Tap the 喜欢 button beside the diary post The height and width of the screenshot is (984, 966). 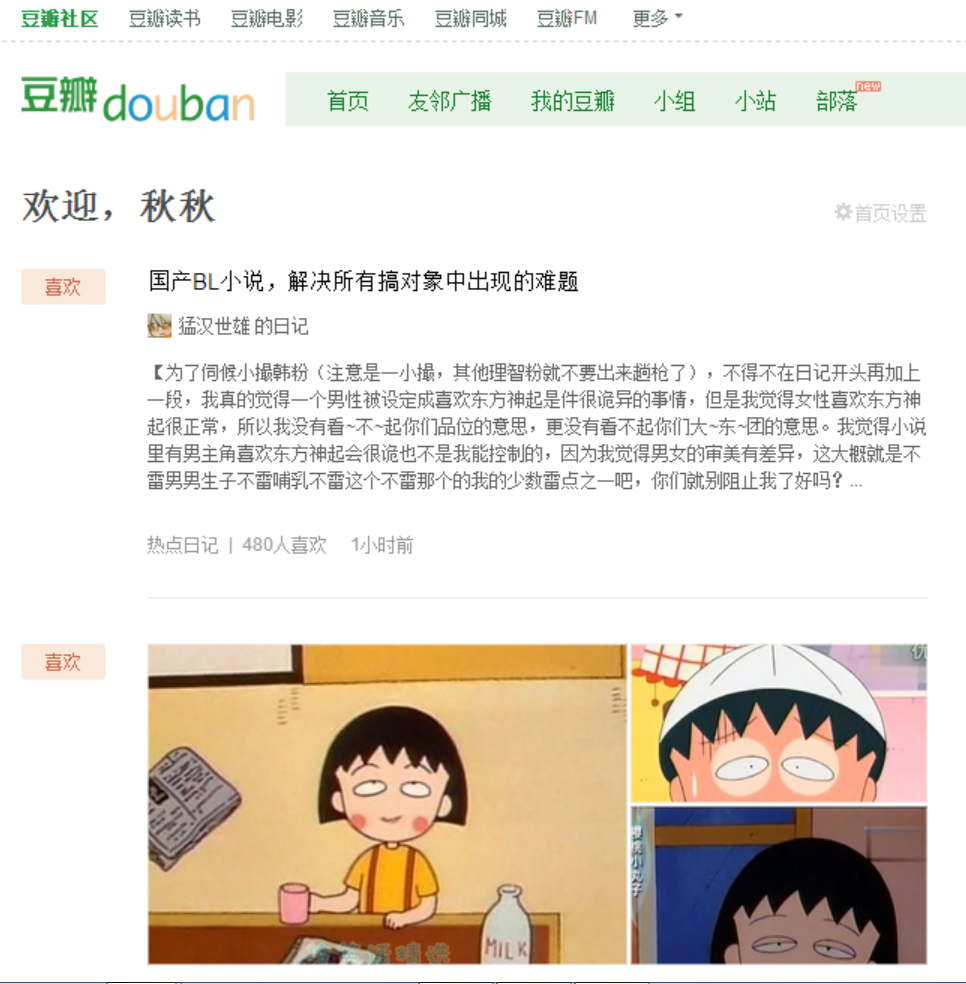[63, 287]
